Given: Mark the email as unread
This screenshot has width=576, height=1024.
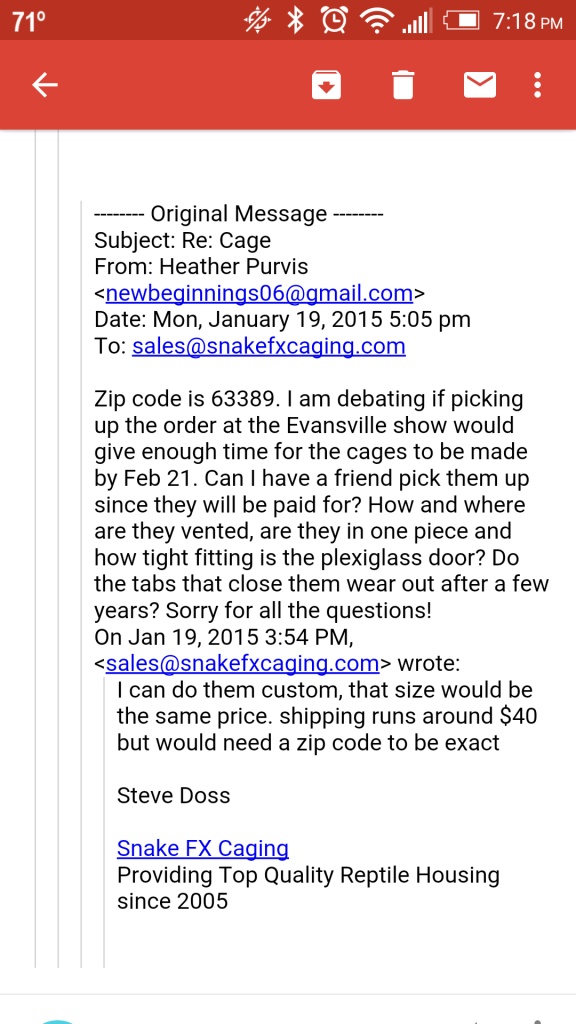Looking at the screenshot, I should [x=480, y=85].
